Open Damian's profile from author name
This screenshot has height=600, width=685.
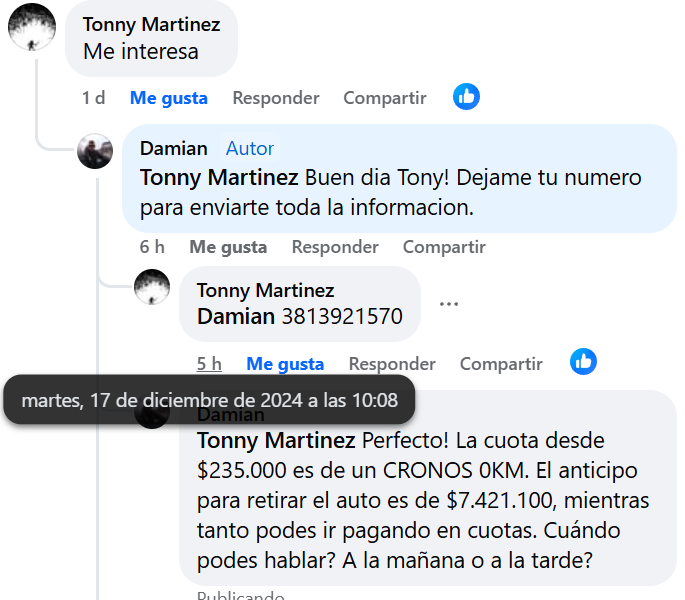click(x=173, y=148)
